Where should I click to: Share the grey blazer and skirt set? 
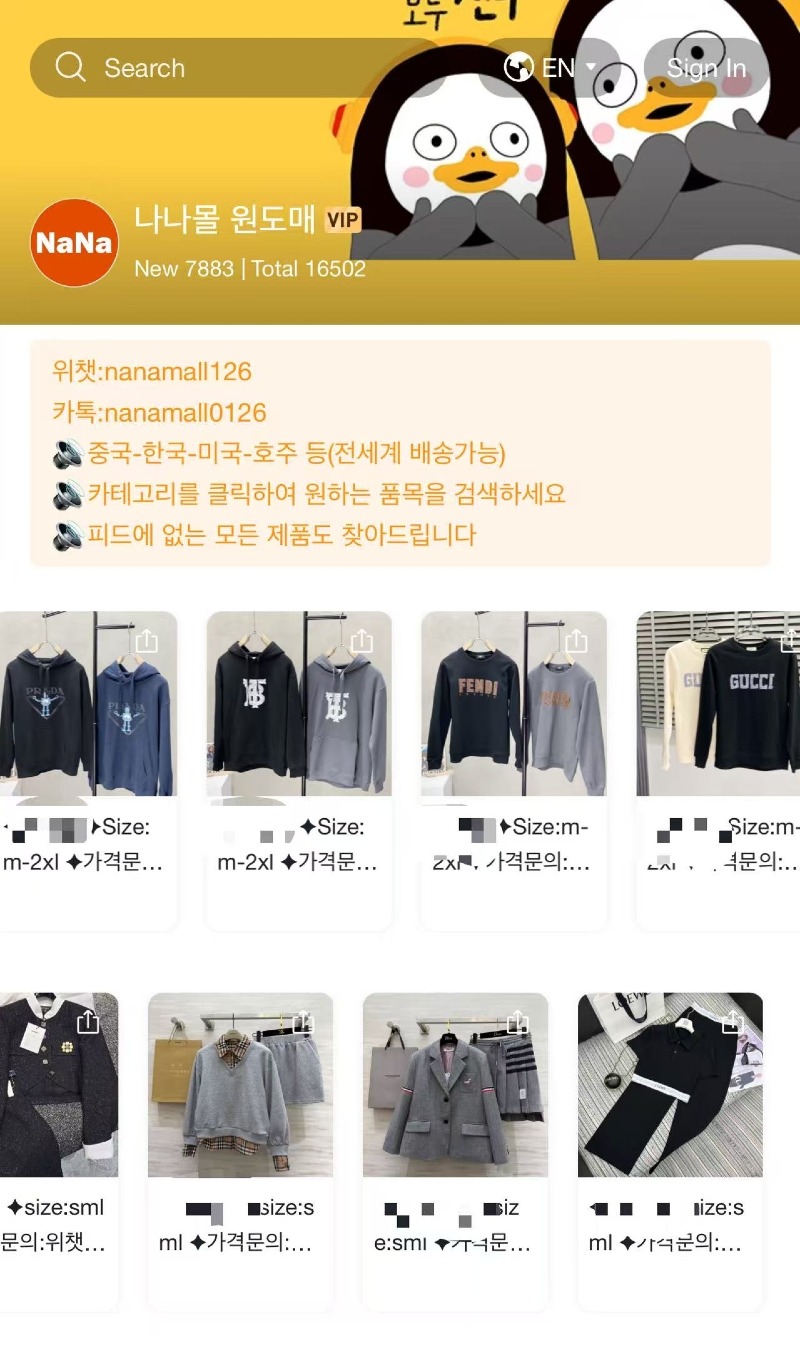click(518, 1021)
